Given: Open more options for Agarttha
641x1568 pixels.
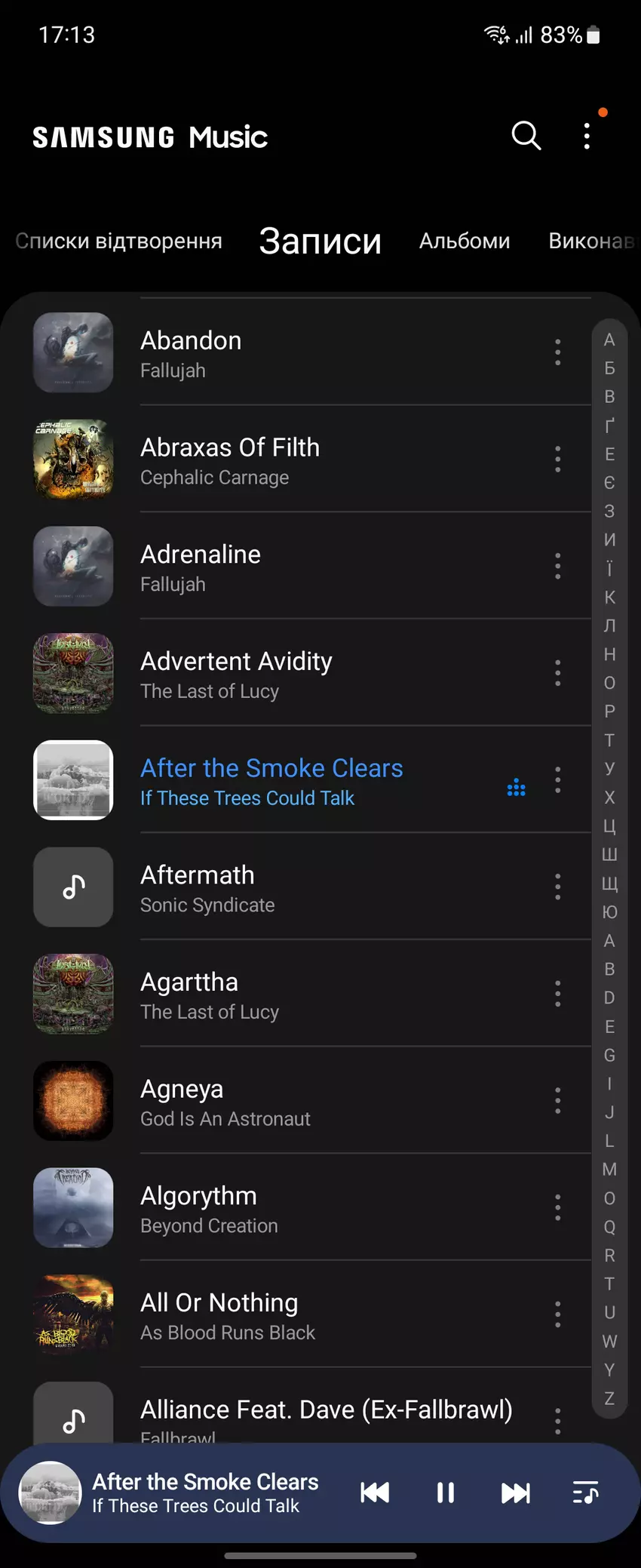Looking at the screenshot, I should click(557, 994).
